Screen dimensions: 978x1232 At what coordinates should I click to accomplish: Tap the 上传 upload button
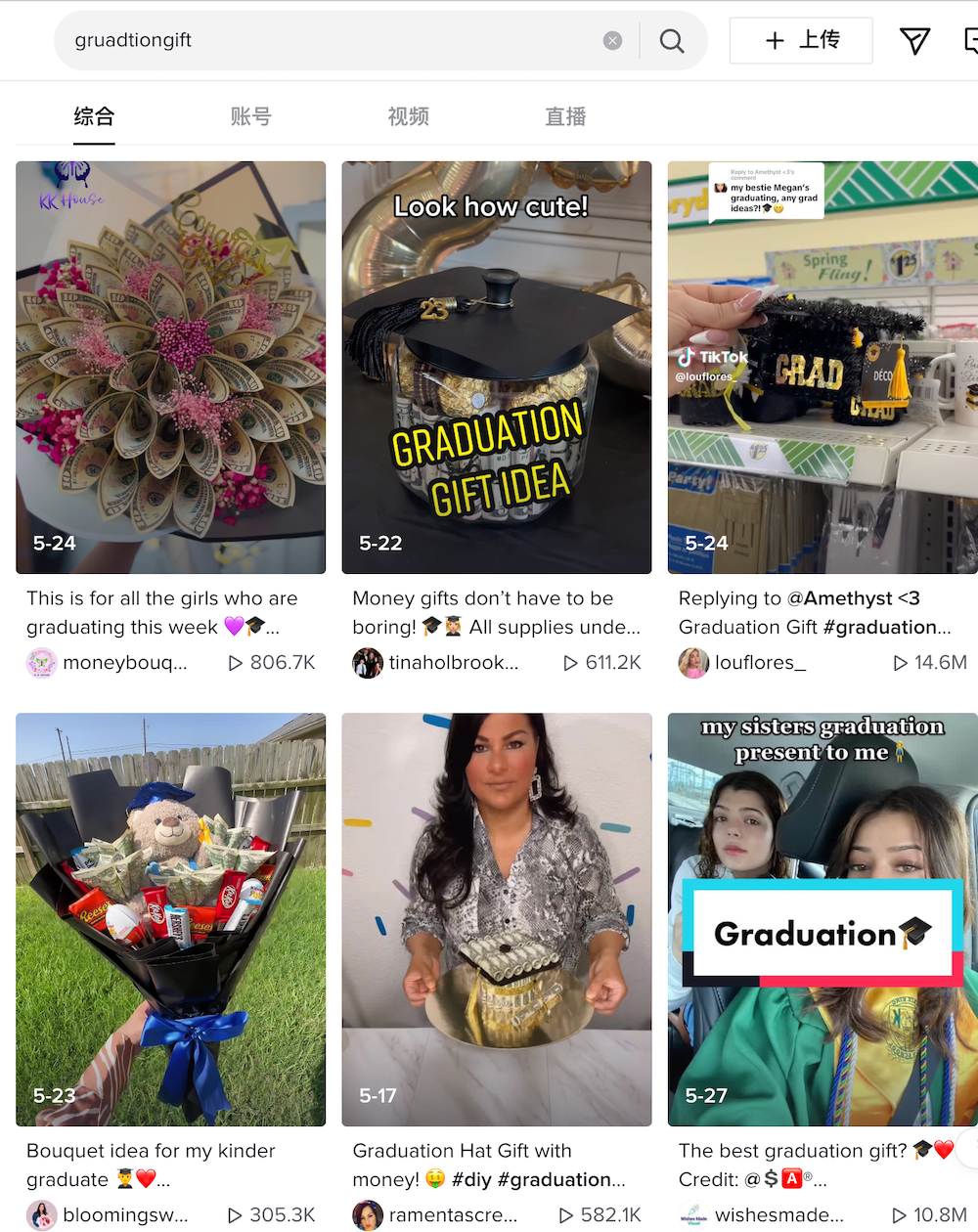[801, 40]
